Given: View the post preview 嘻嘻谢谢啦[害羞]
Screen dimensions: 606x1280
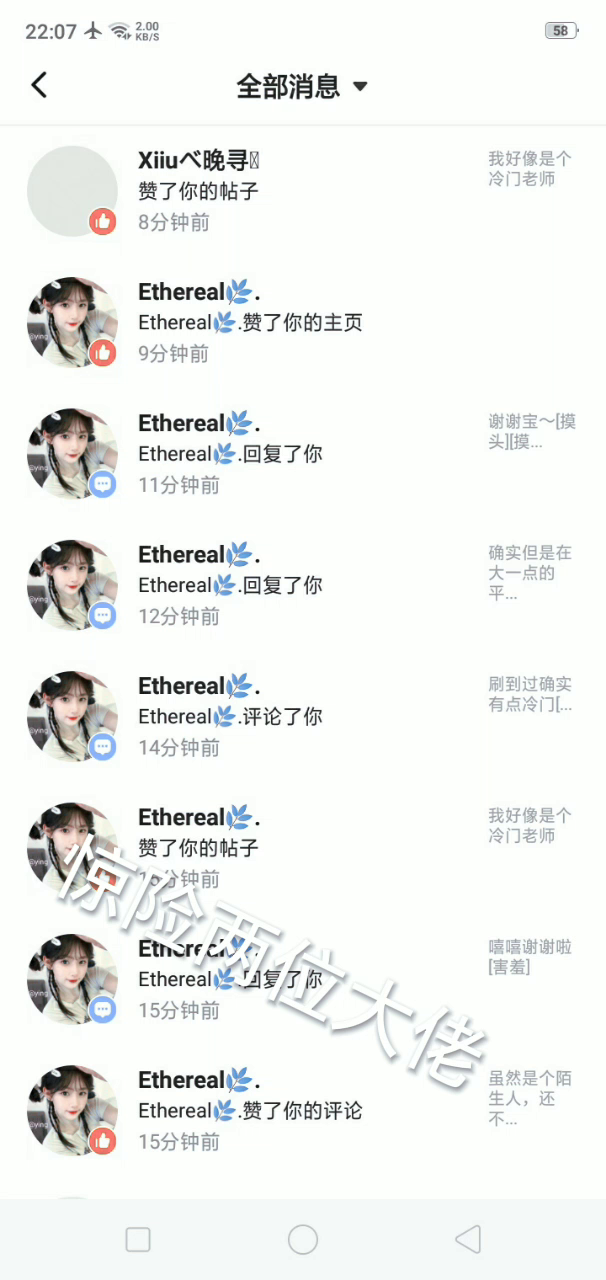Looking at the screenshot, I should (530, 957).
